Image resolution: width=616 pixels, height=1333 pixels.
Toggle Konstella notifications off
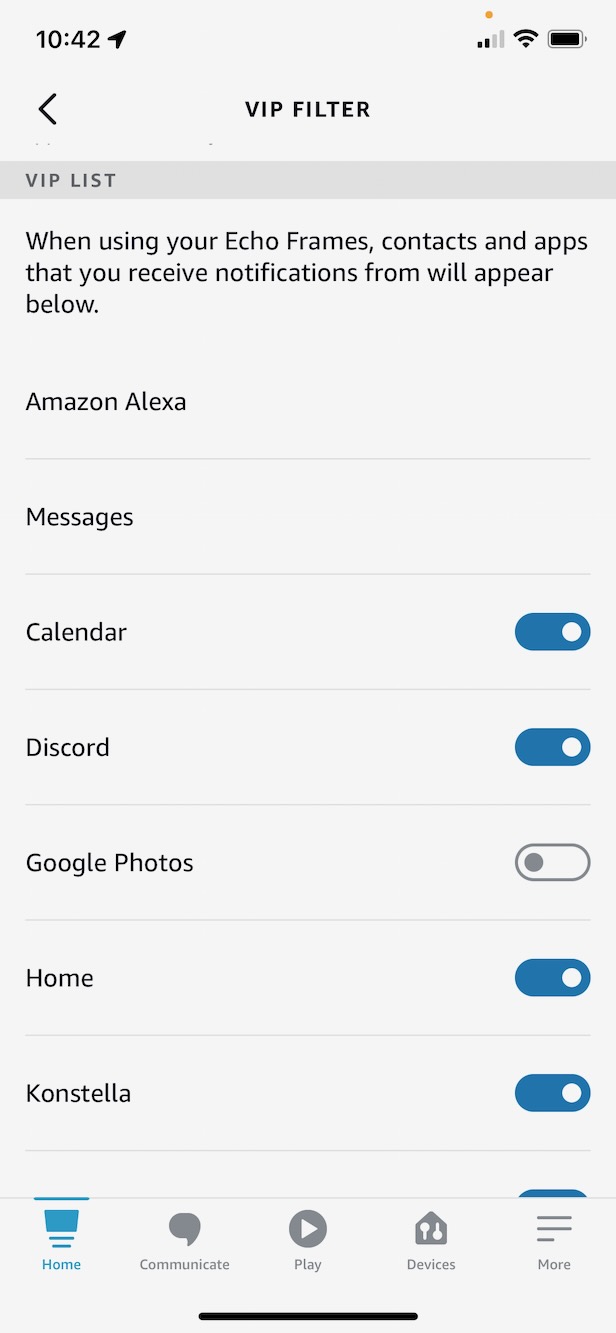tap(552, 1093)
